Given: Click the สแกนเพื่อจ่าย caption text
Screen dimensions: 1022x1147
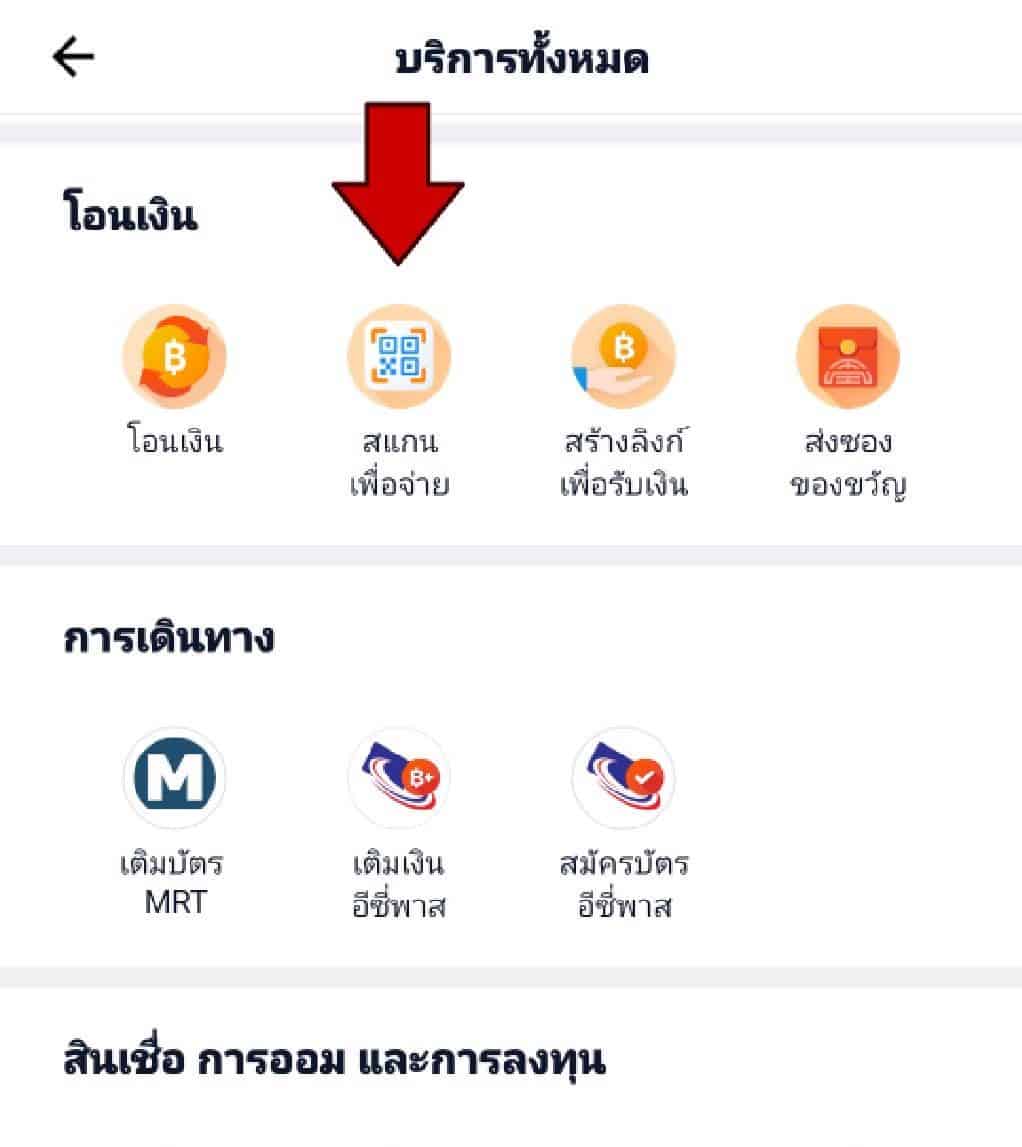Looking at the screenshot, I should tap(399, 460).
